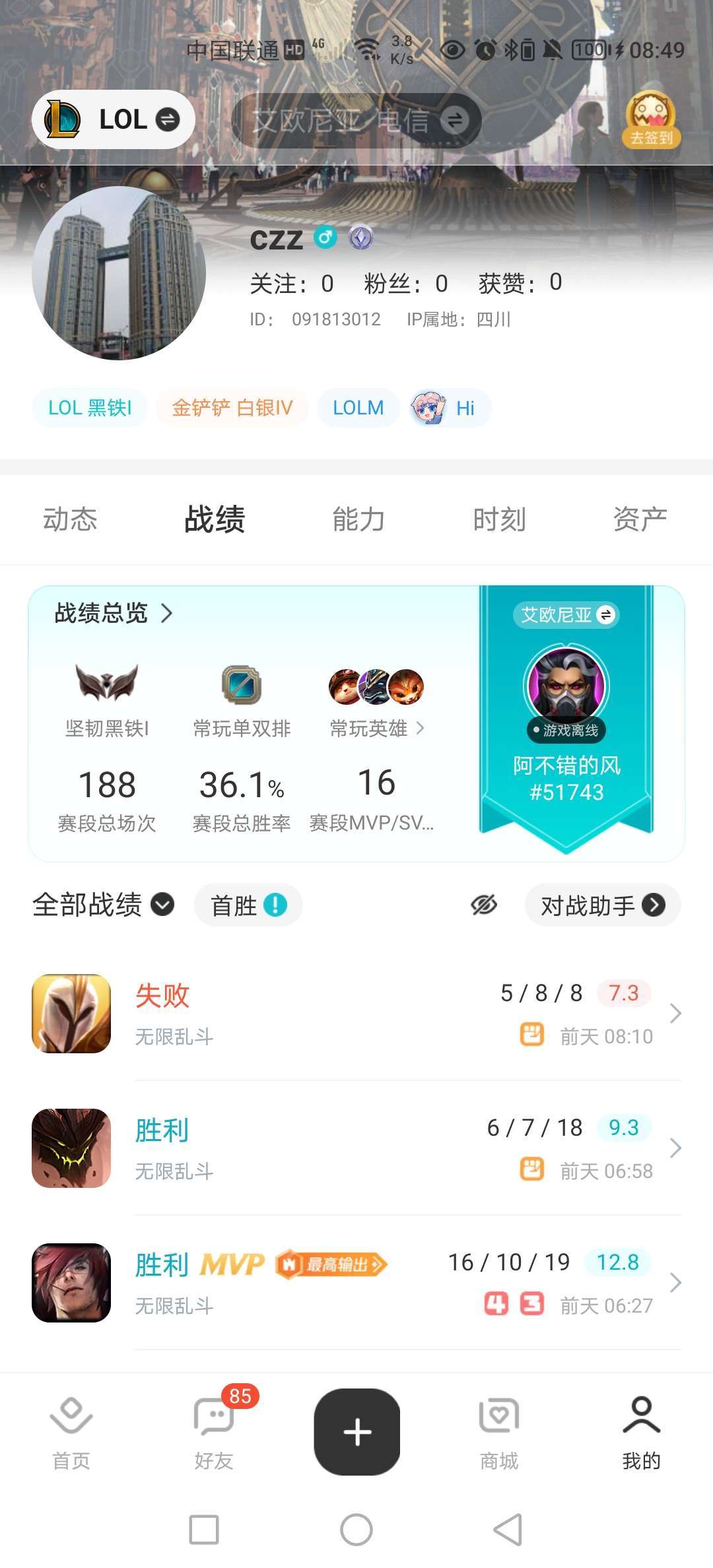Click the male gender icon beside CZZ
Screen dimensions: 713x1568
point(325,240)
